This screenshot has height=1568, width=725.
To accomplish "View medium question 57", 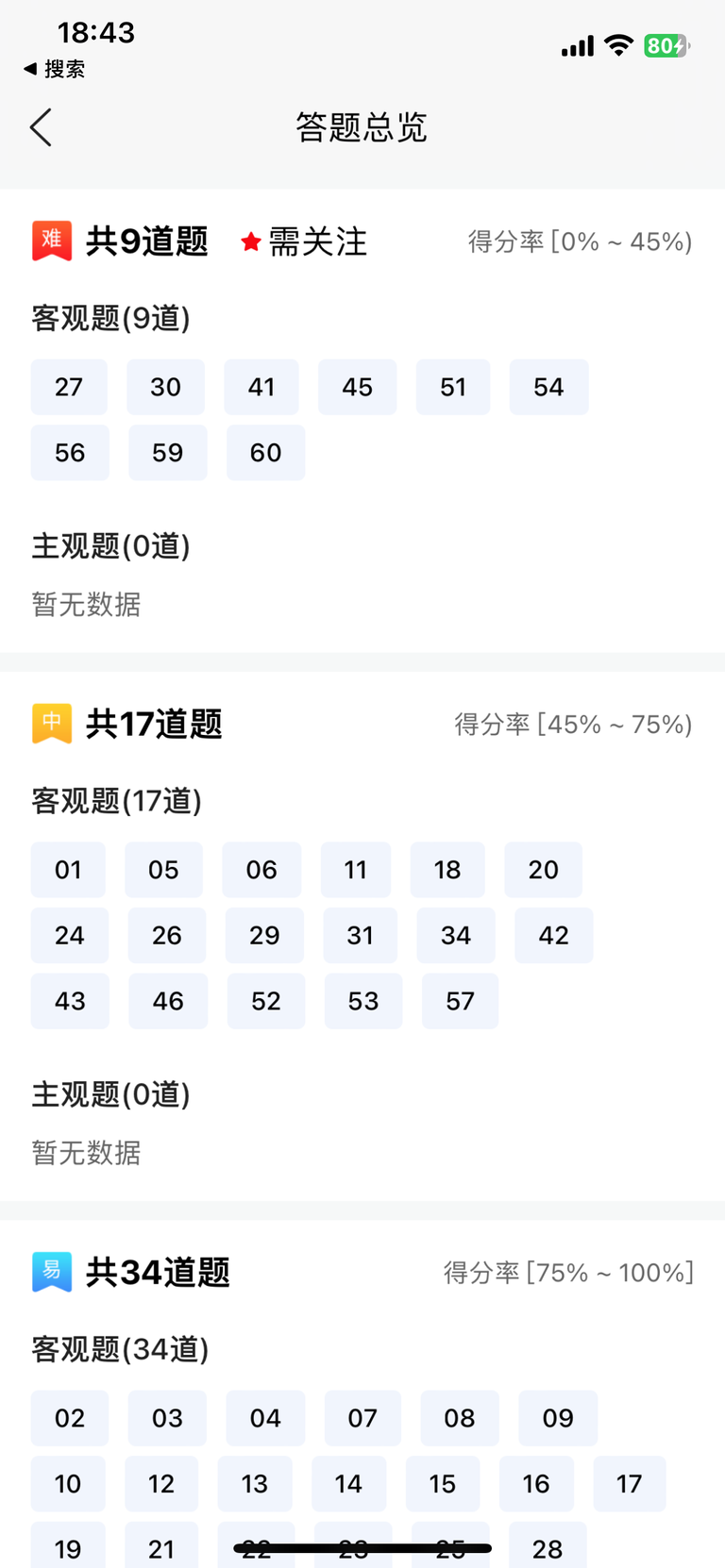I will pyautogui.click(x=460, y=1001).
